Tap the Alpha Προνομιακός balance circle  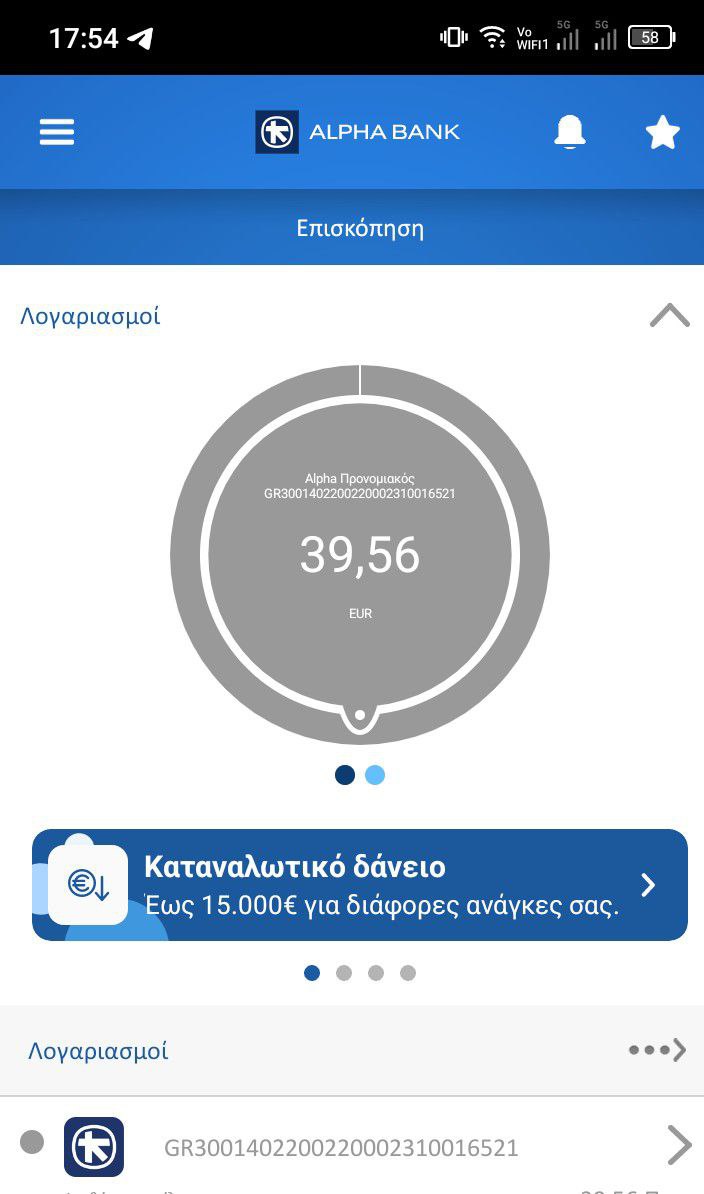point(360,555)
